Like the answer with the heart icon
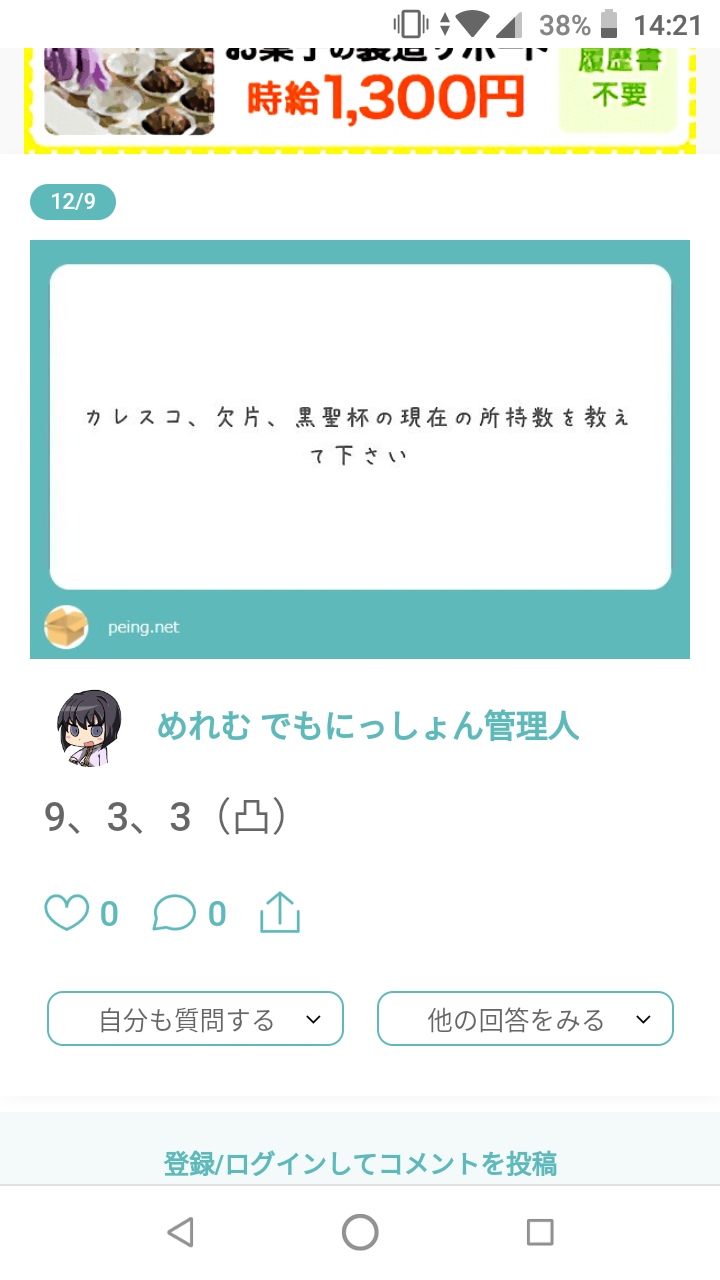 point(67,913)
